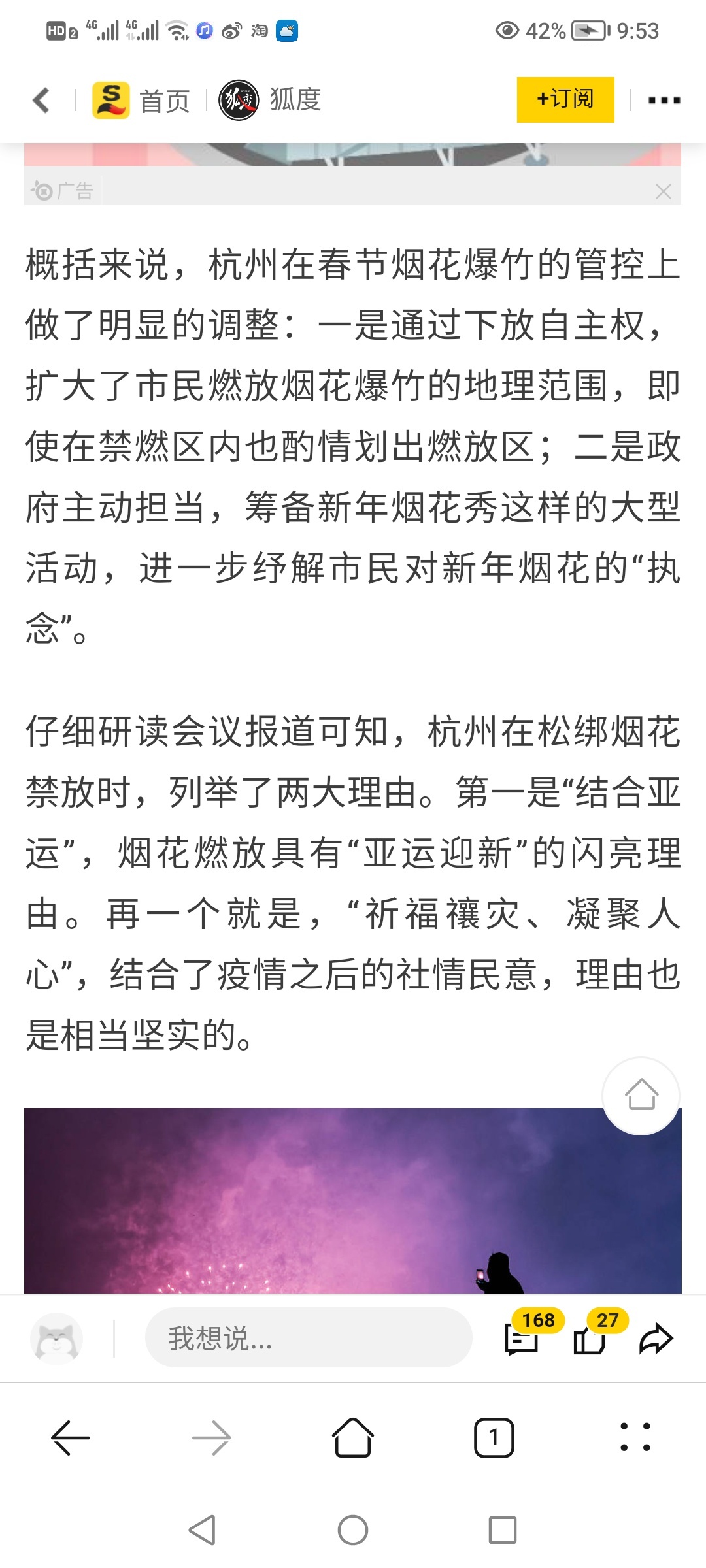Open Sohu 首页 home link
This screenshot has height=1568, width=706.
tap(141, 101)
